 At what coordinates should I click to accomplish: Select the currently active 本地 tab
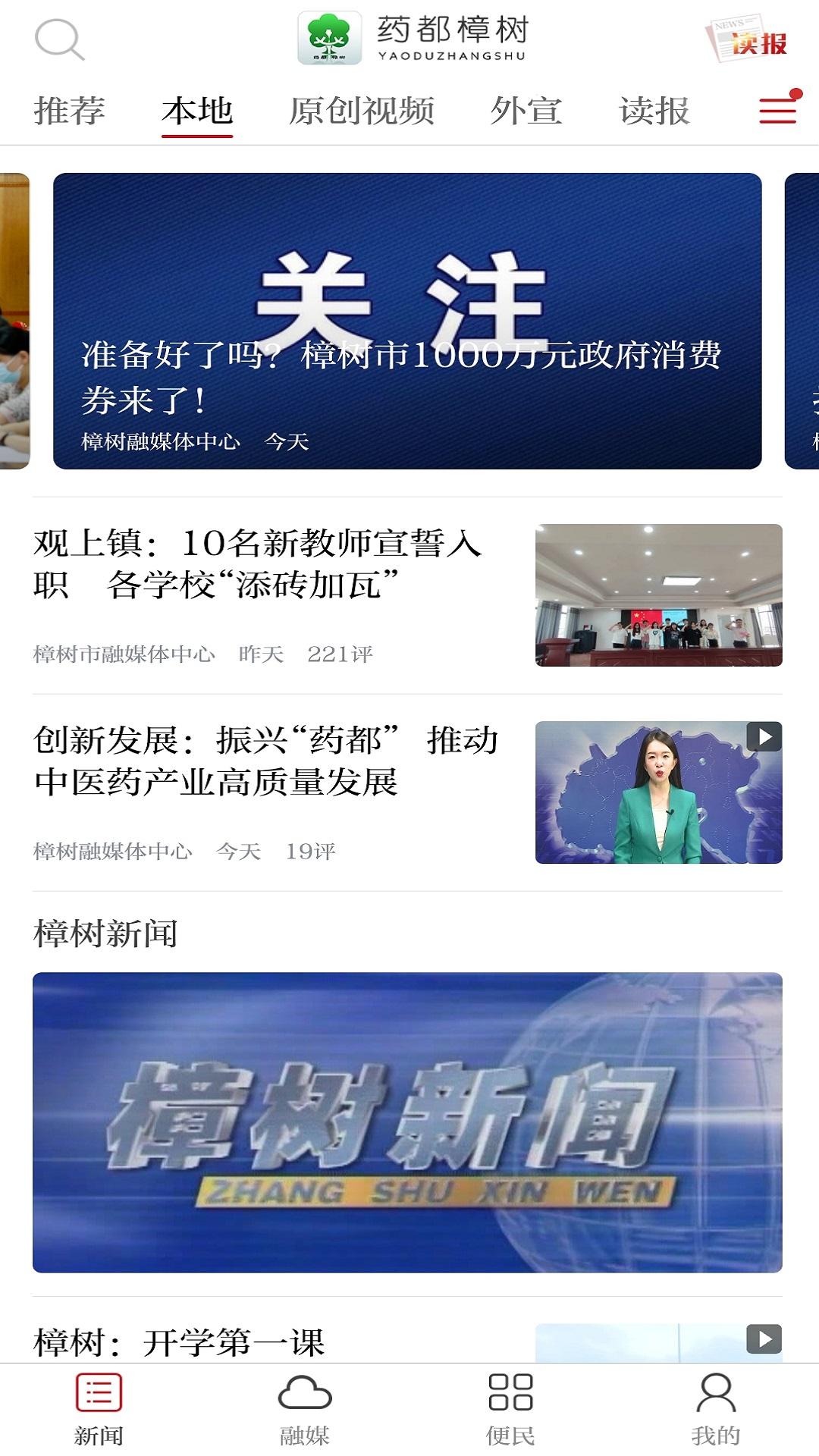pos(197,109)
